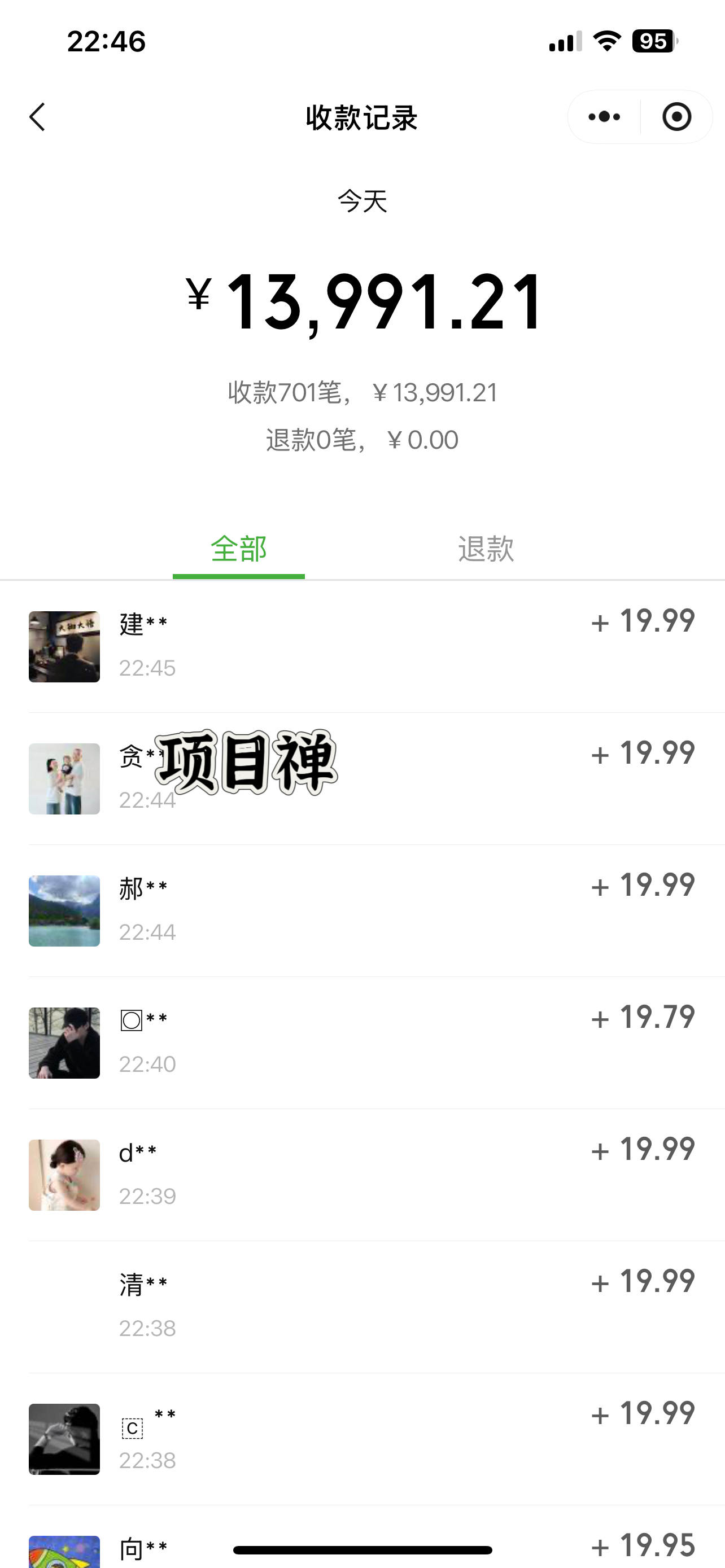Viewport: 725px width, 1568px height.
Task: Open payment record from 建** at 22:45
Action: click(x=362, y=645)
